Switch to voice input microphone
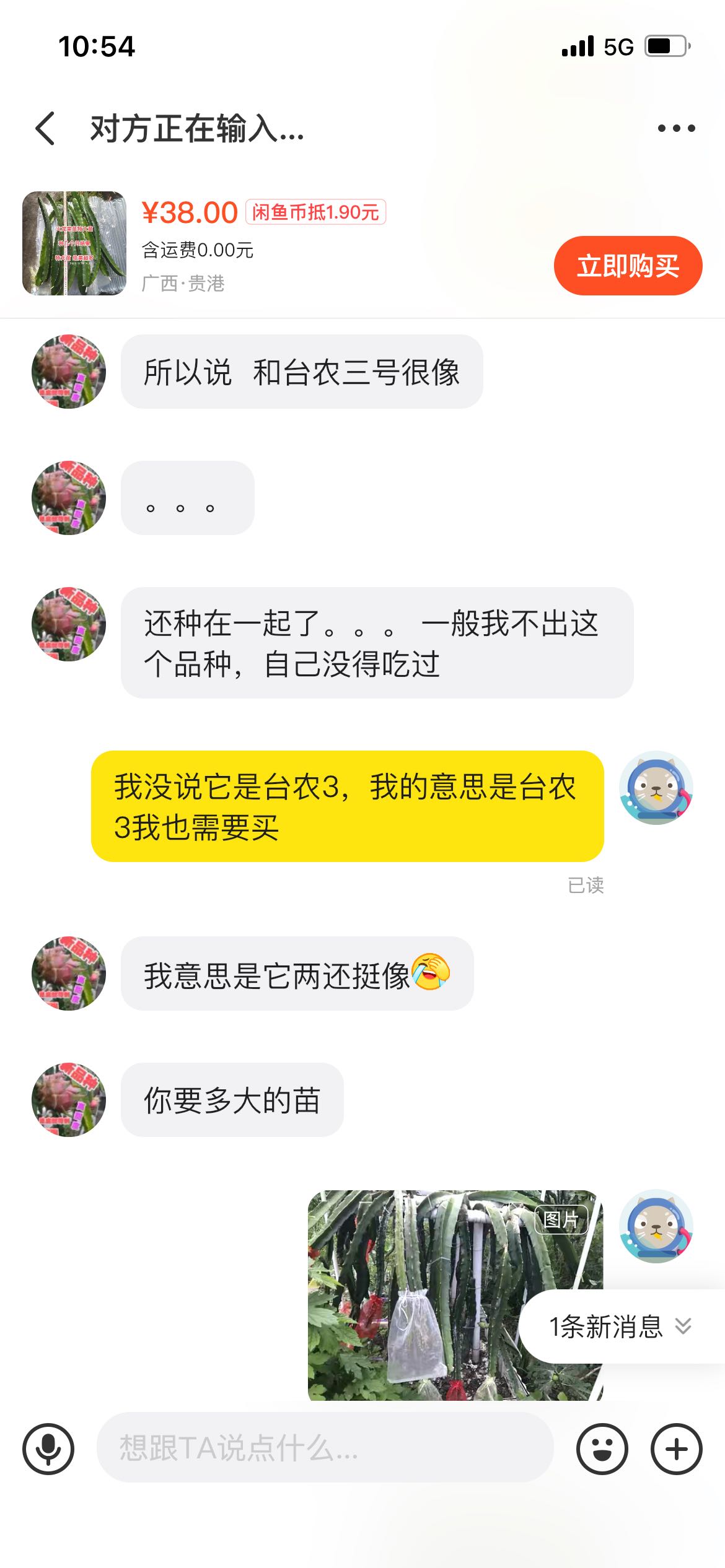The image size is (725, 1568). pyautogui.click(x=48, y=1448)
